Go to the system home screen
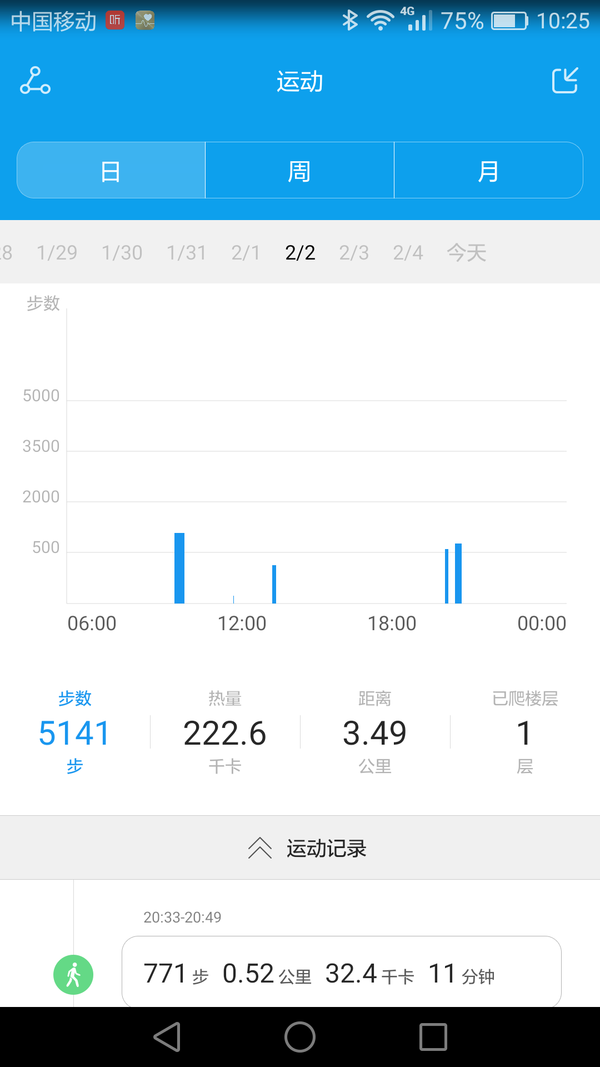The image size is (600, 1067). tap(300, 1037)
